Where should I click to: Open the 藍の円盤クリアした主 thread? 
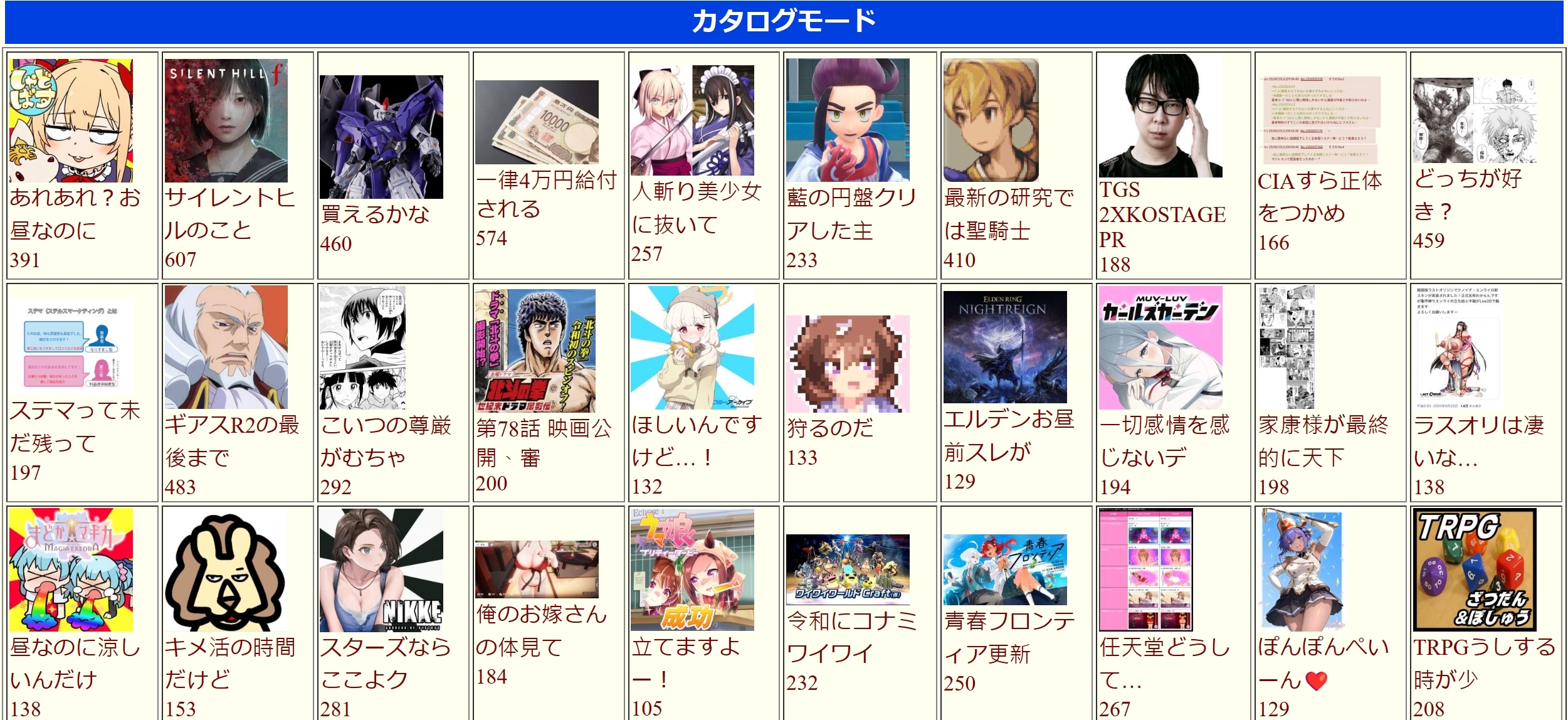(x=848, y=120)
